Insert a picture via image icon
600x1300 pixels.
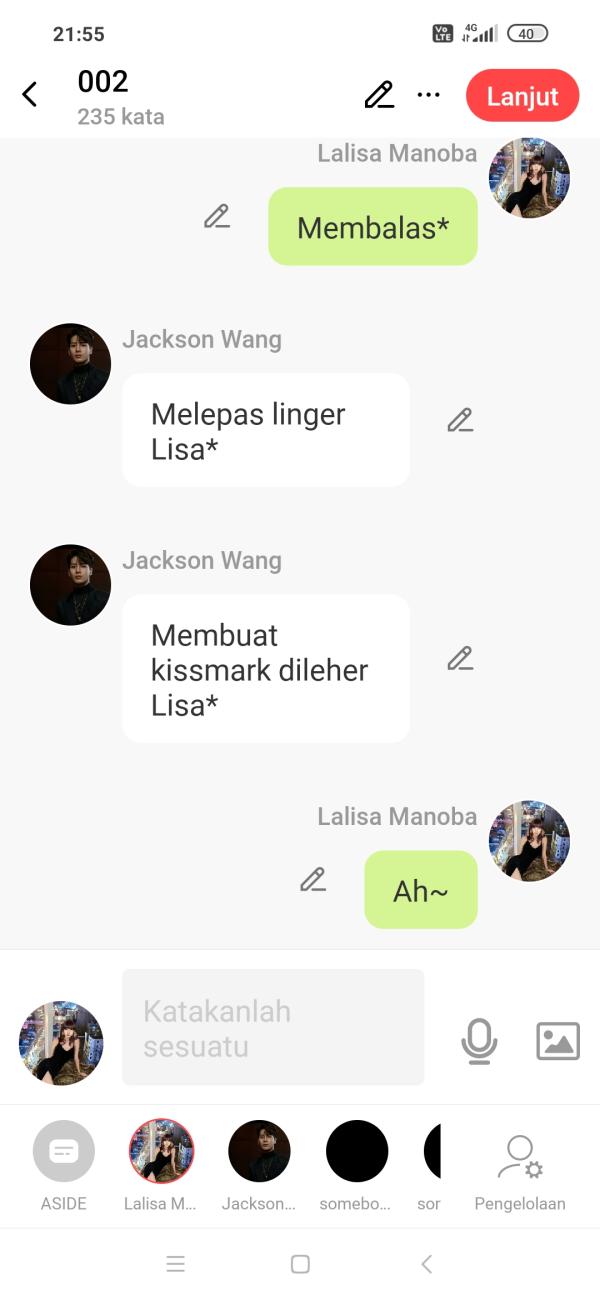(x=558, y=1041)
